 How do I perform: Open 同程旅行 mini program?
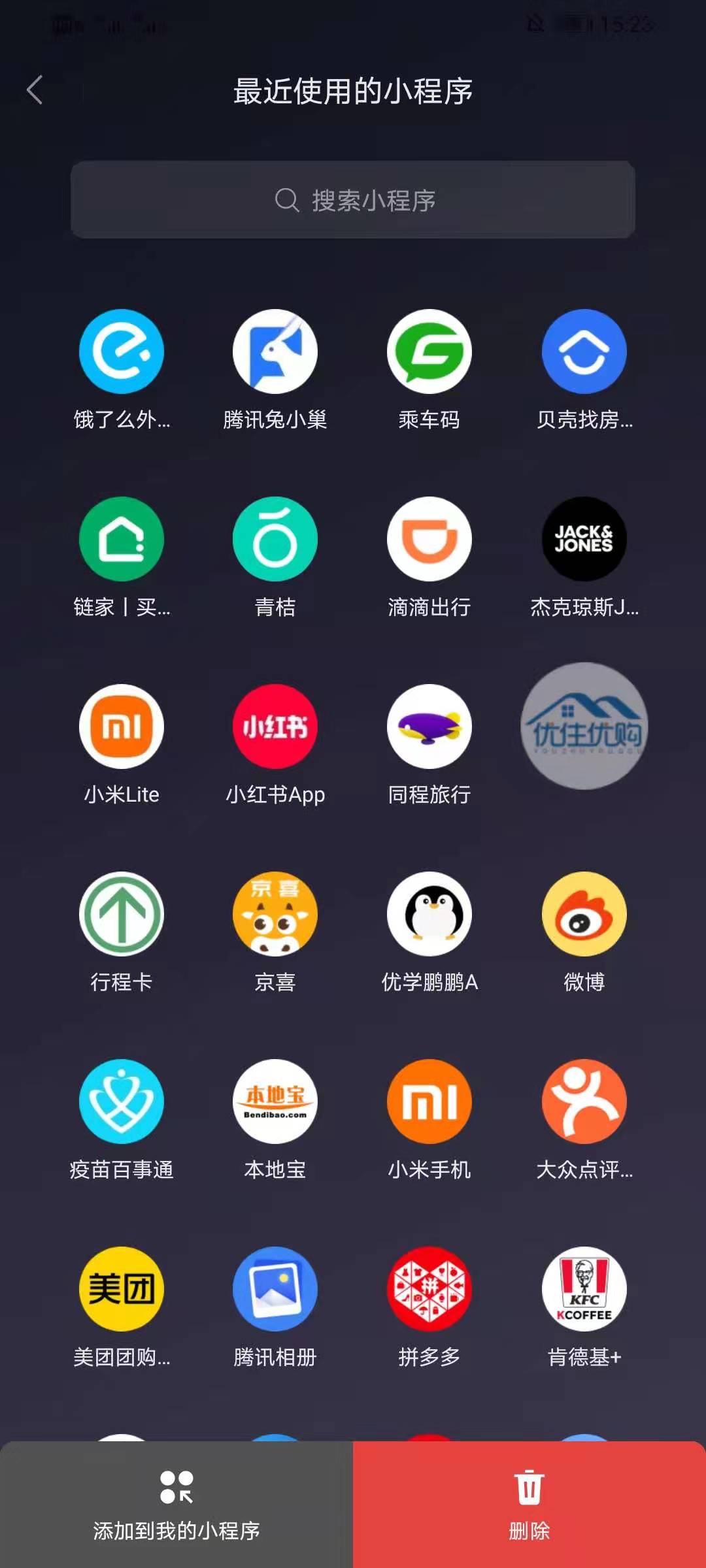point(429,727)
